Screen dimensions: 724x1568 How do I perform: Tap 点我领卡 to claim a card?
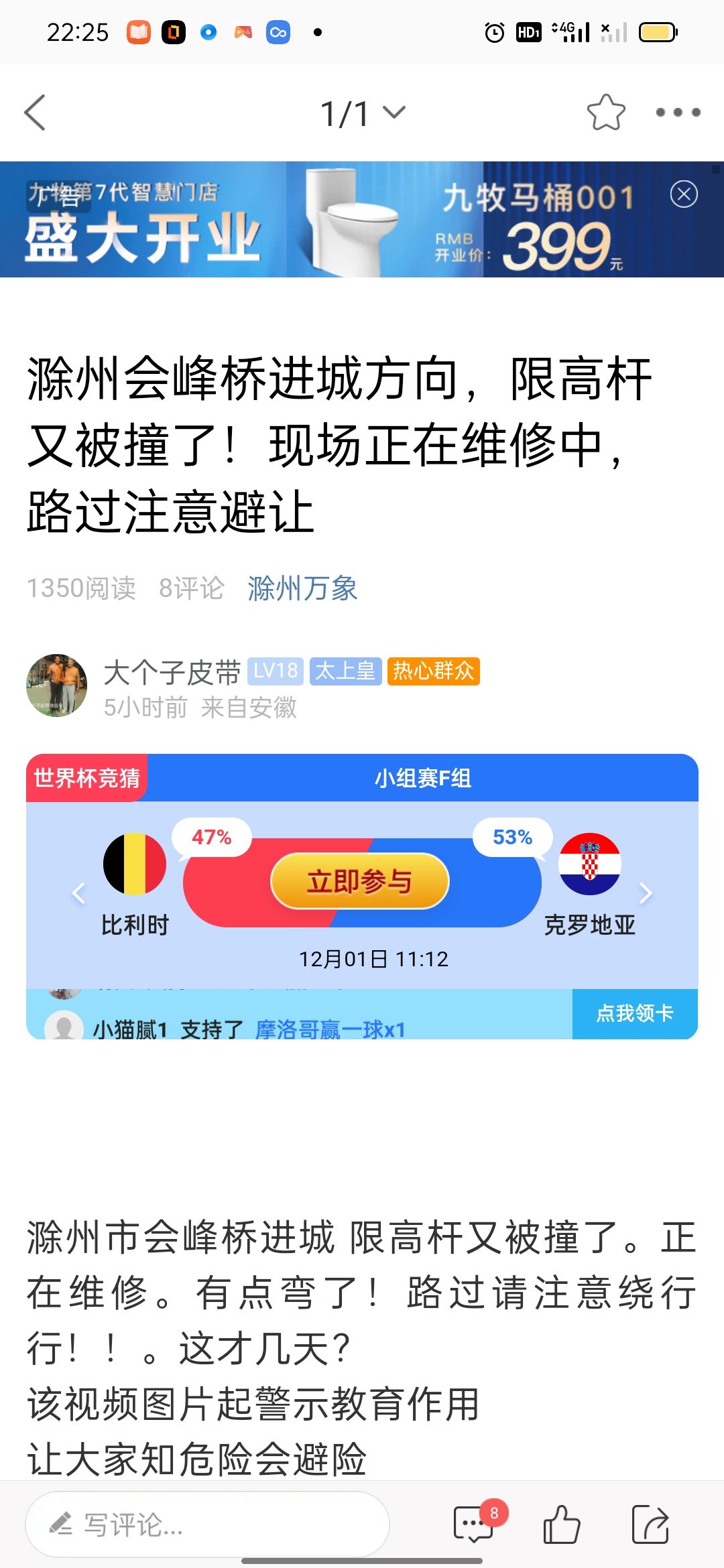[635, 1013]
